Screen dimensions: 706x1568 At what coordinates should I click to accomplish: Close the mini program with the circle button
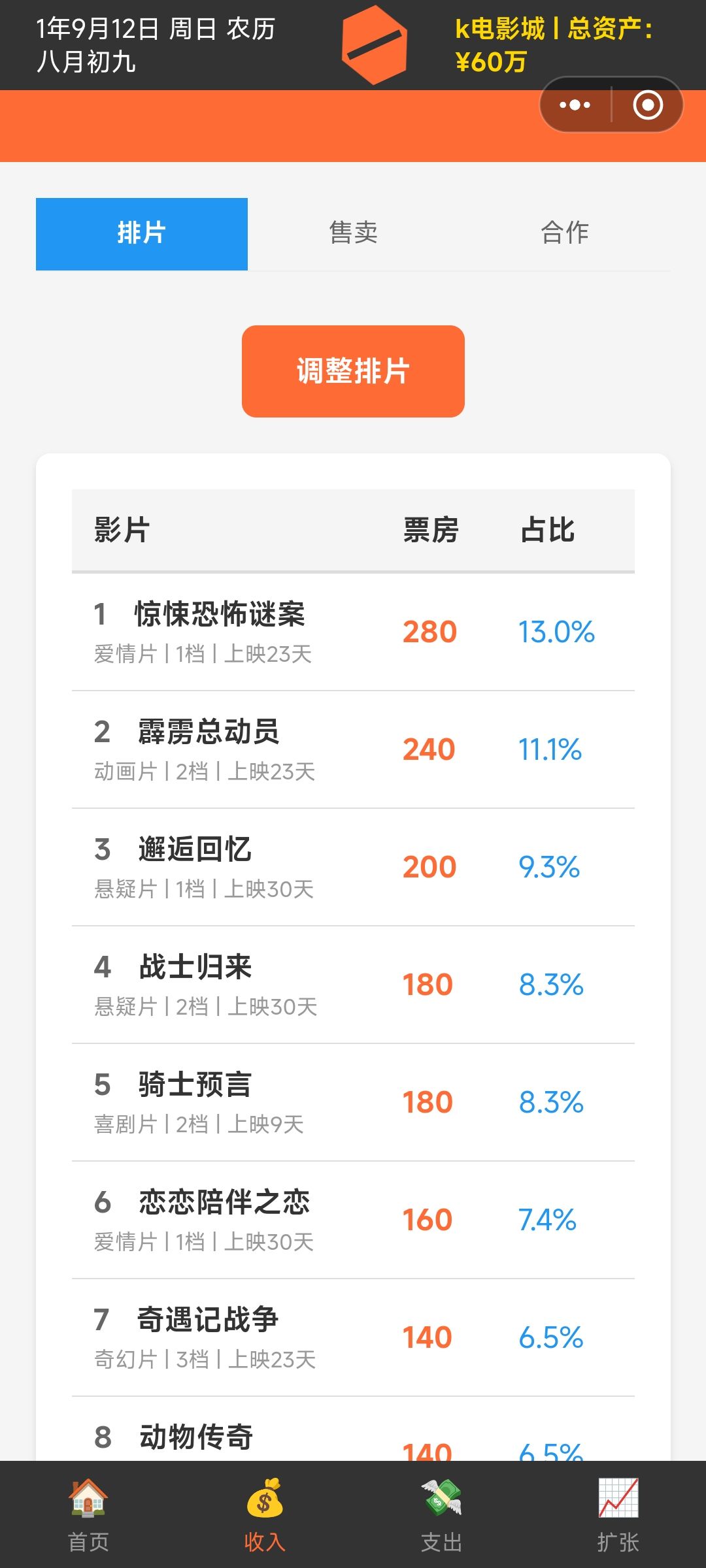(x=648, y=105)
